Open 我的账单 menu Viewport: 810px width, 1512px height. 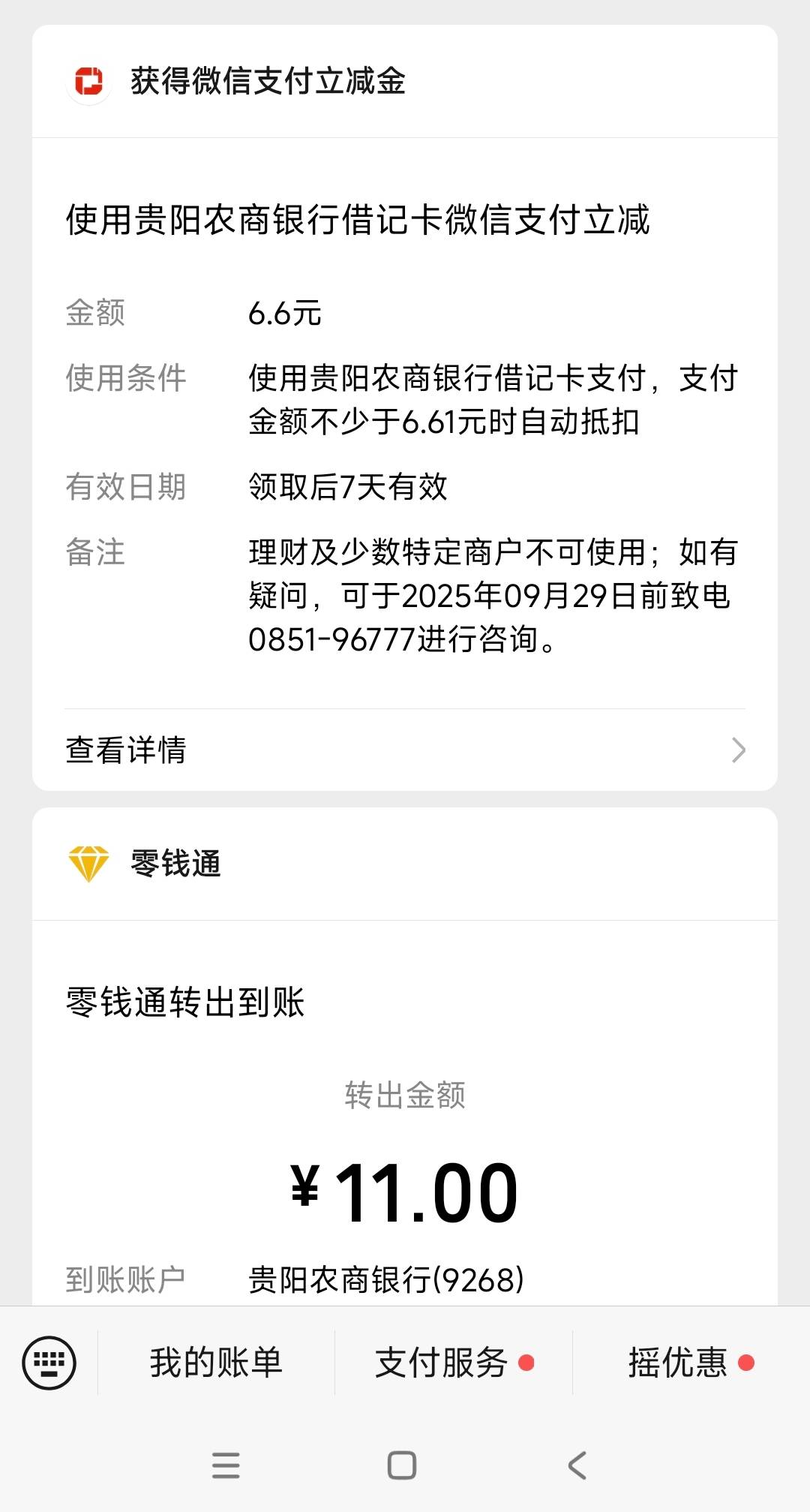(x=216, y=1362)
